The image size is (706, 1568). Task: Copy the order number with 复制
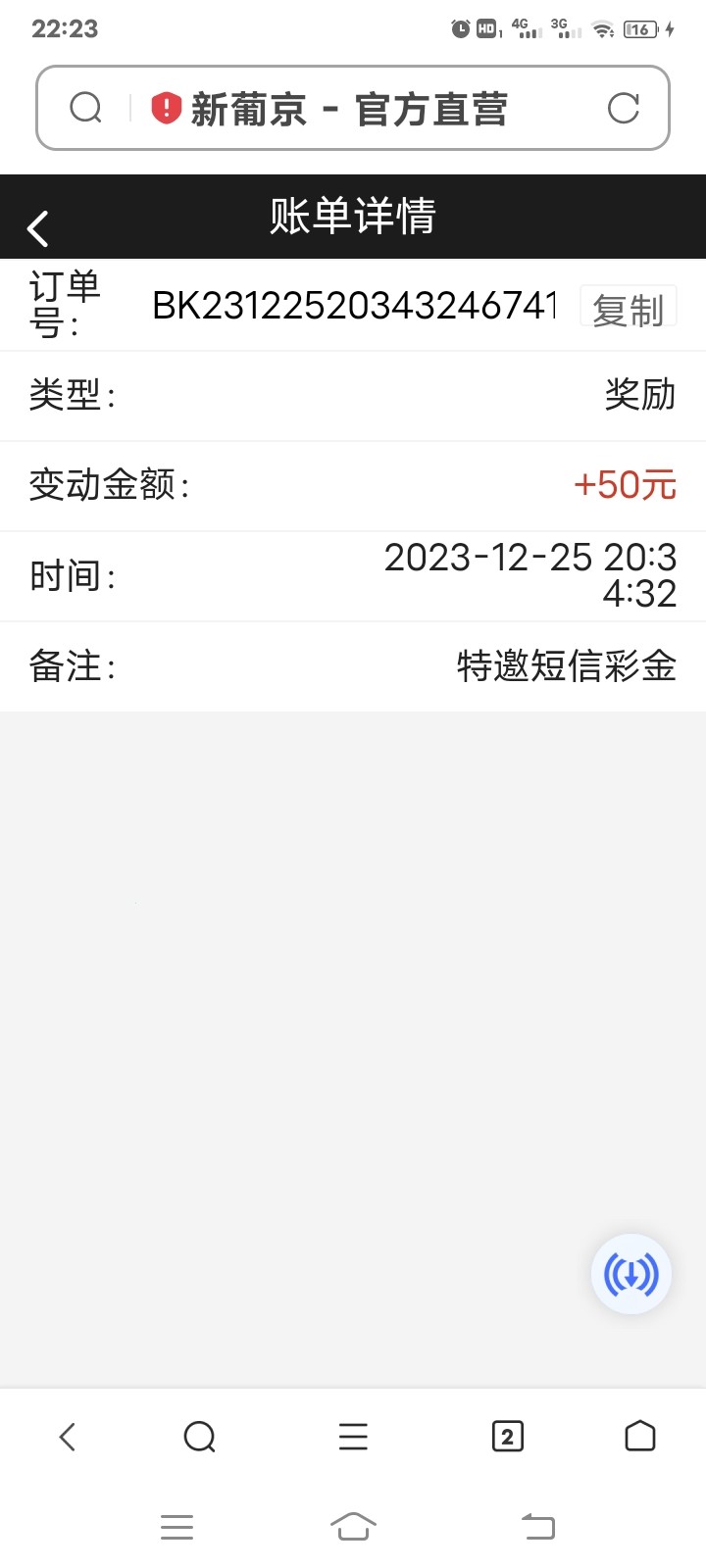tap(628, 310)
